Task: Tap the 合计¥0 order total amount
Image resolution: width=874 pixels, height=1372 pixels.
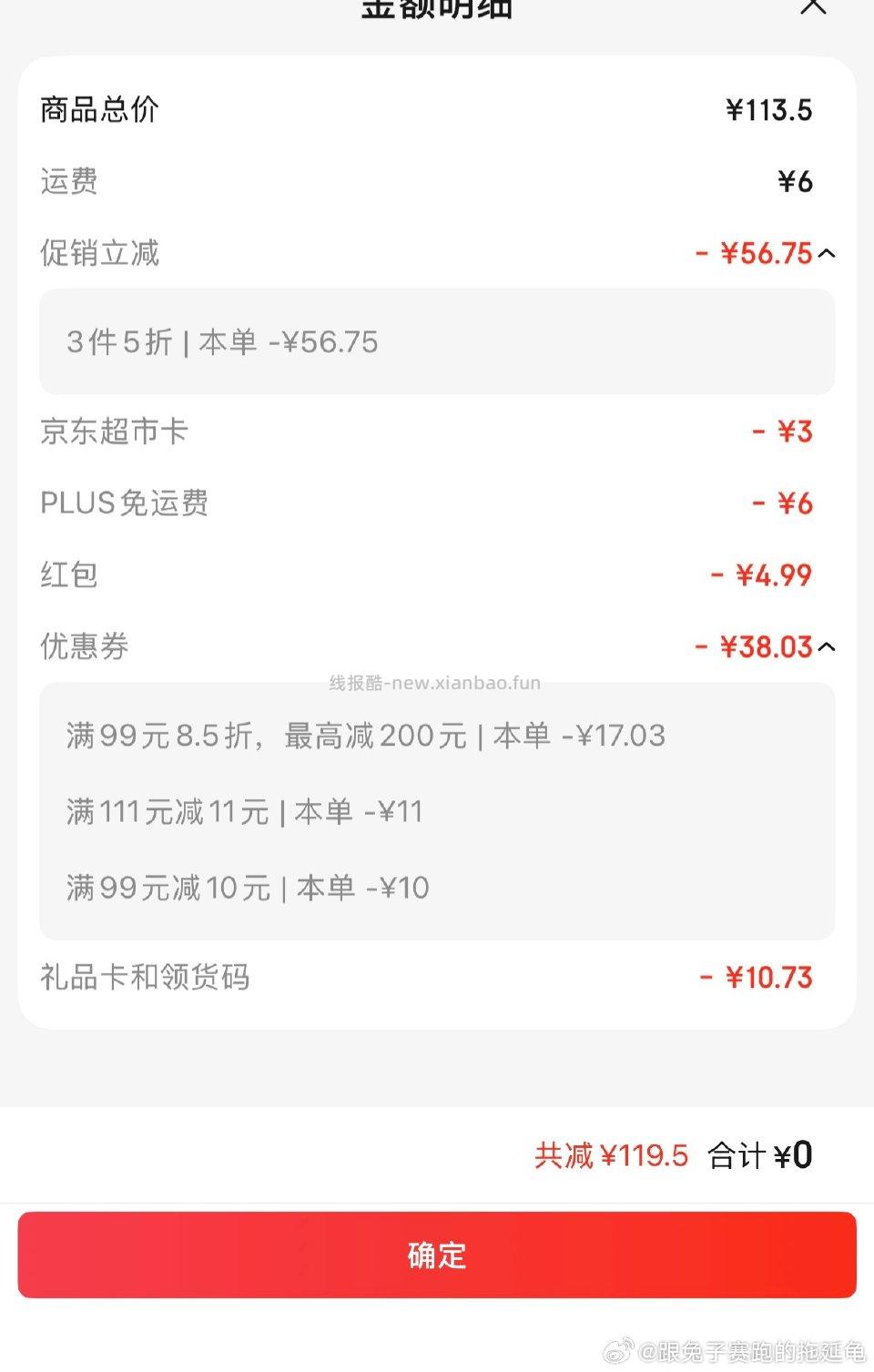Action: 759,1154
